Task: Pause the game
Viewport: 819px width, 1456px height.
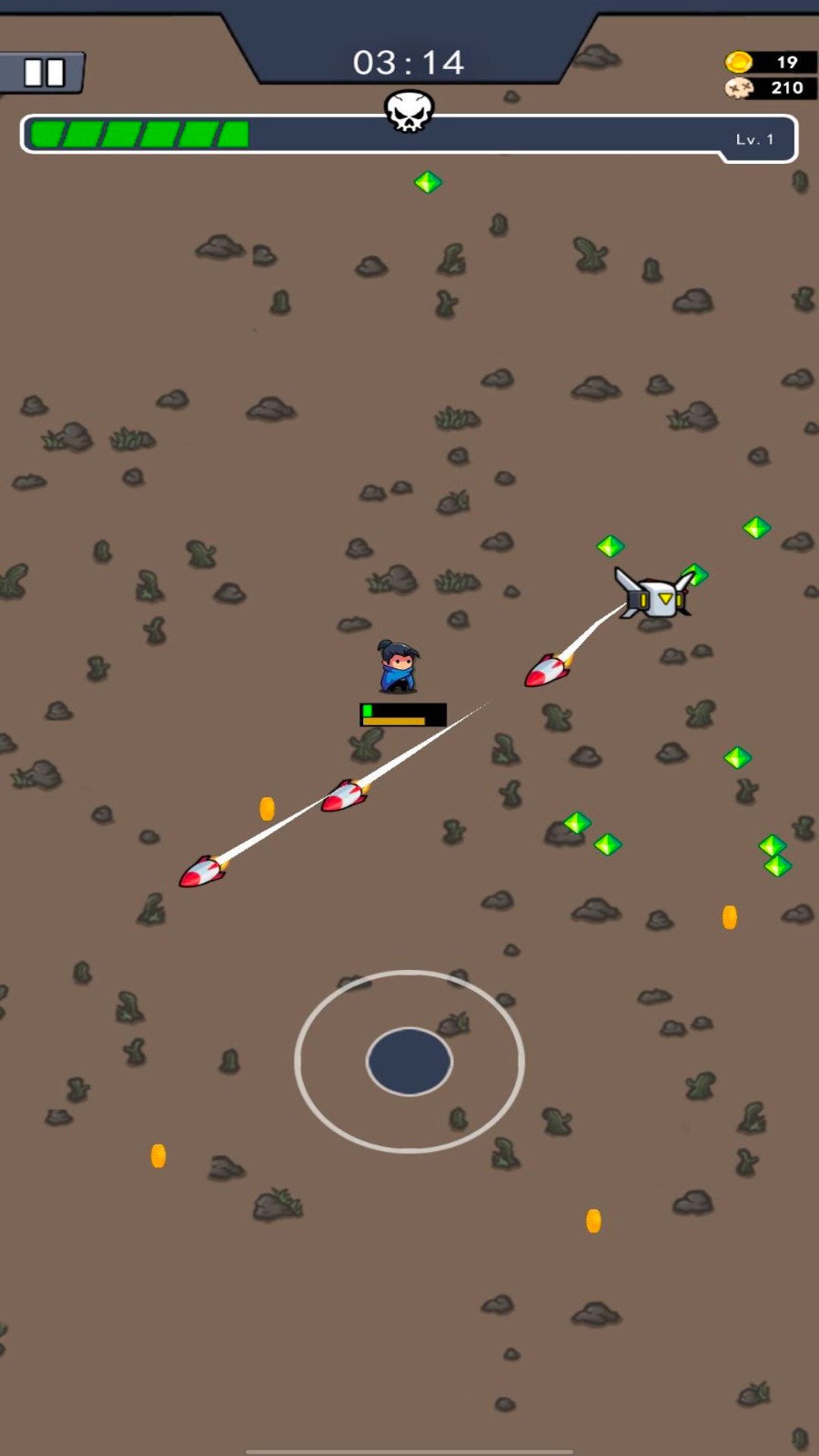Action: click(x=44, y=72)
